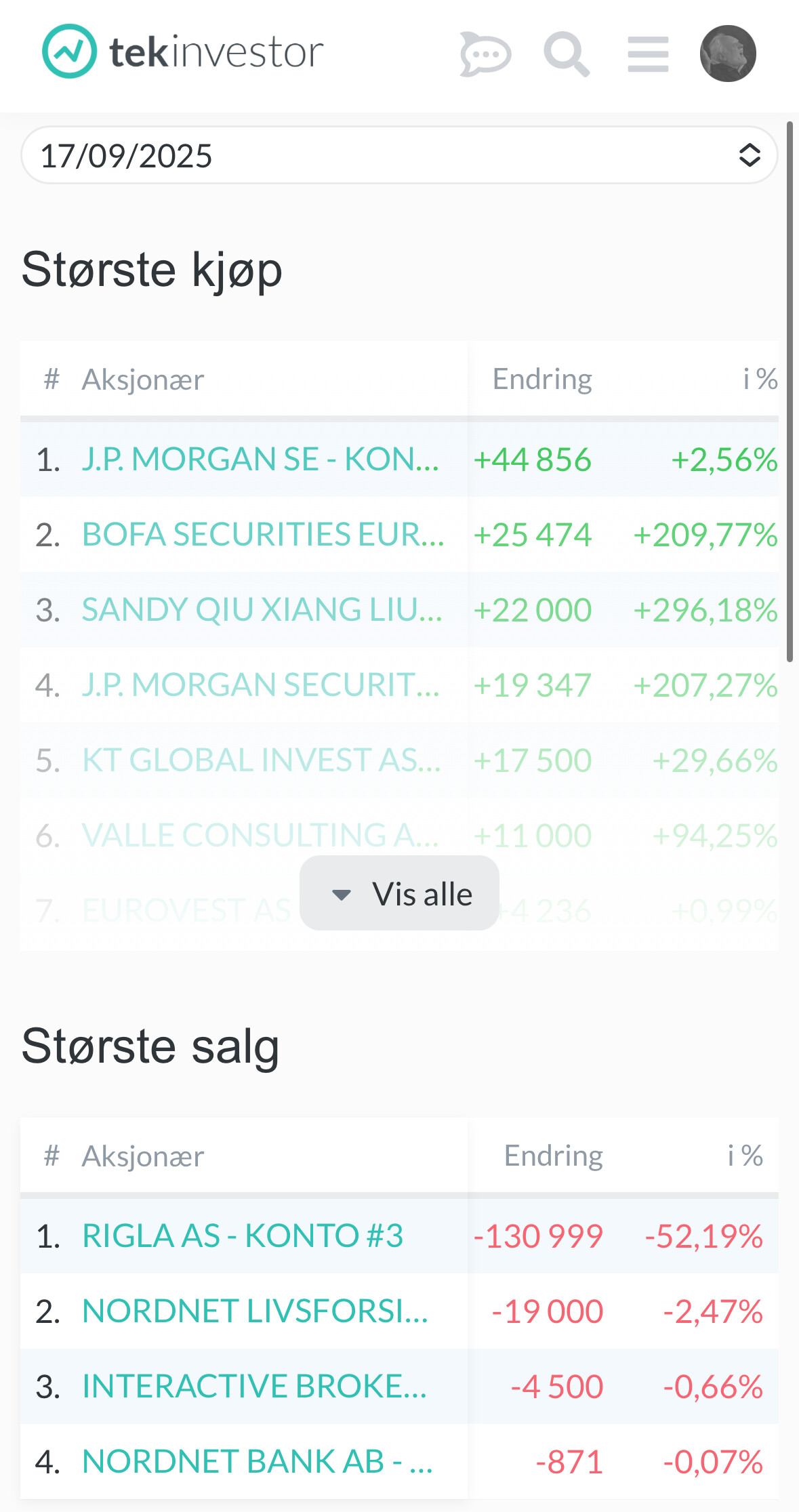Open shareholder NORDNET LIVSFORSI...

tap(255, 1311)
